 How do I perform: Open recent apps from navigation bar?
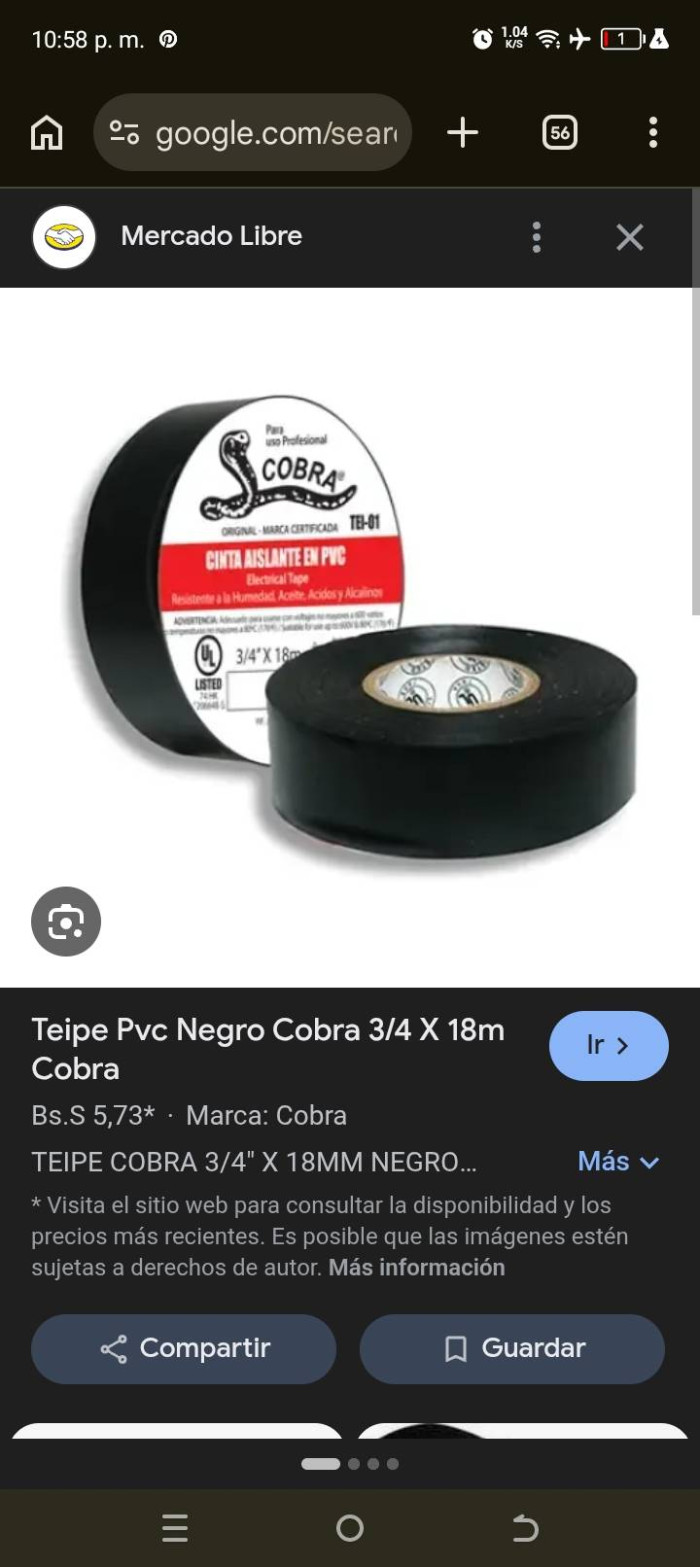[x=175, y=1528]
